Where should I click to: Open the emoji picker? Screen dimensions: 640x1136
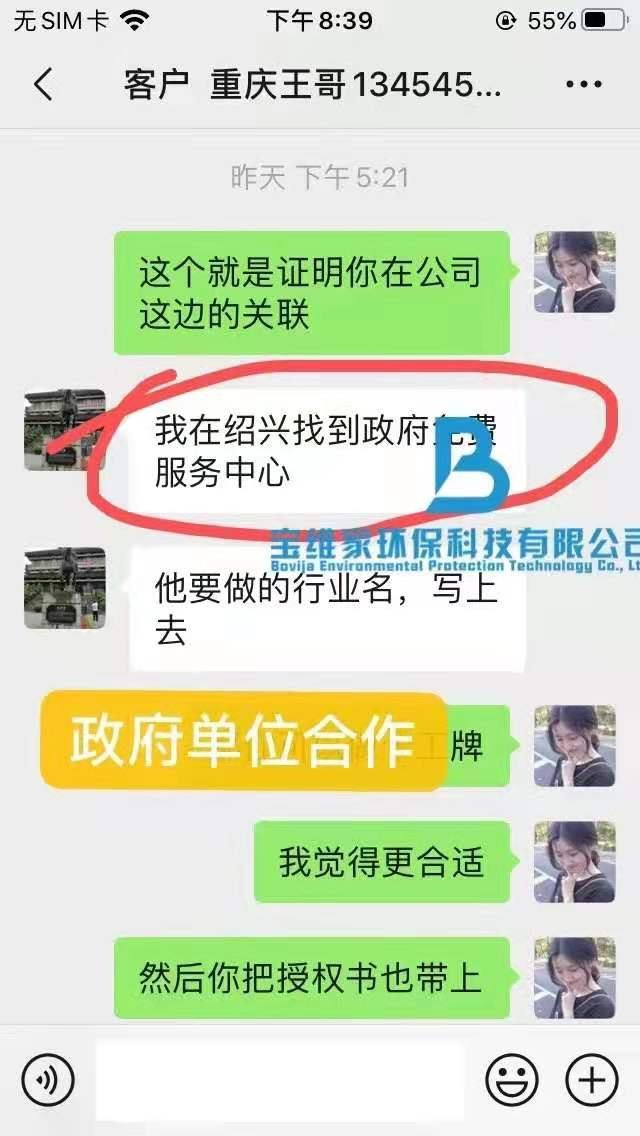(511, 1081)
